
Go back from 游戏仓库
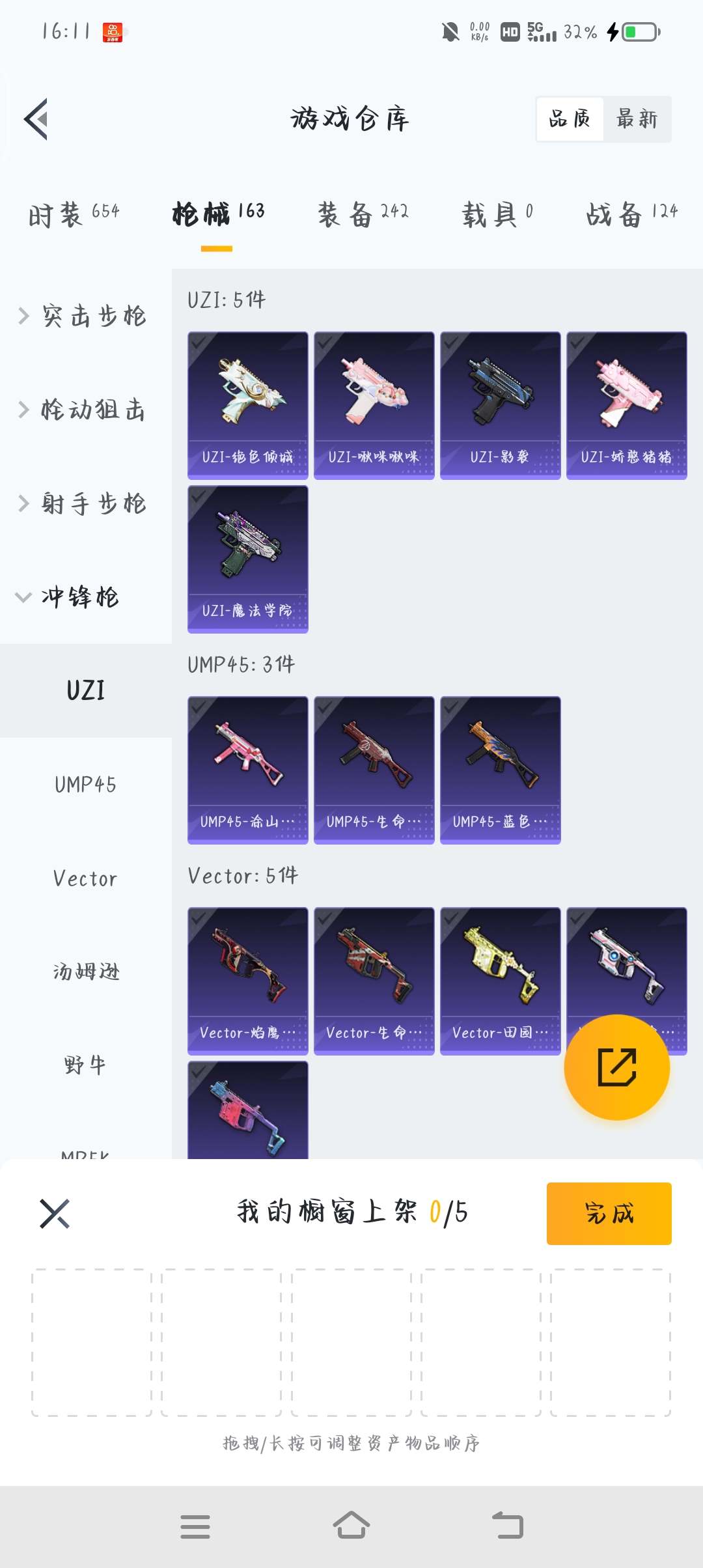[37, 119]
